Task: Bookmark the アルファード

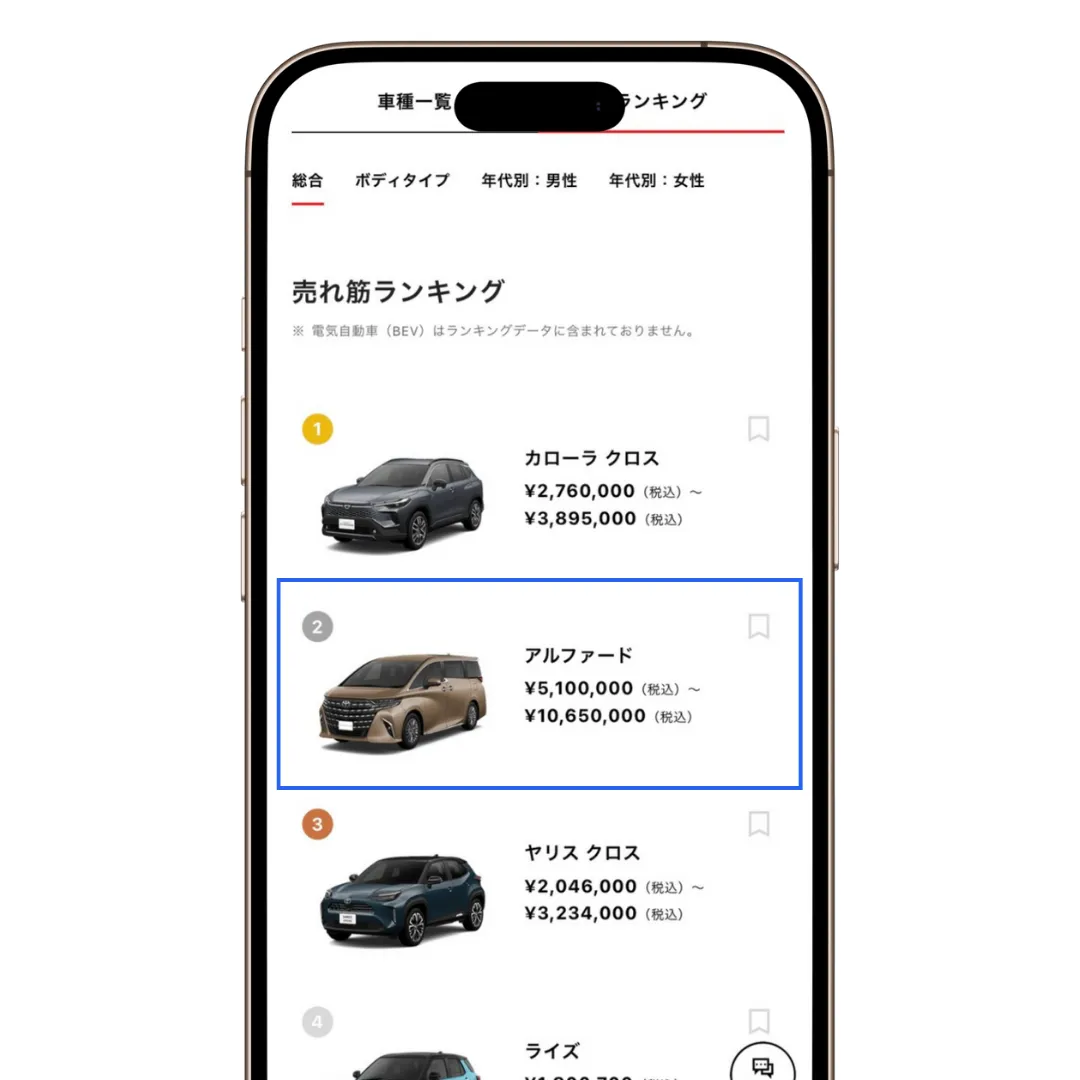Action: tap(758, 627)
